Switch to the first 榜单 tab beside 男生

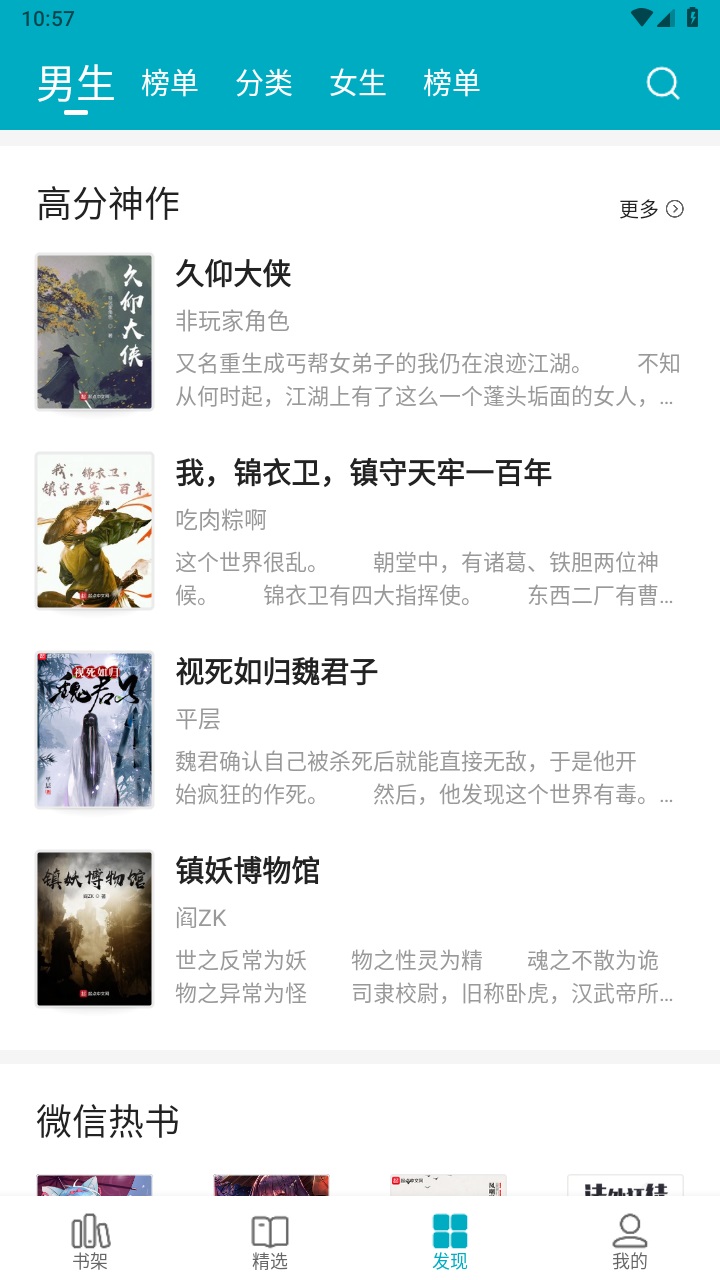(170, 83)
